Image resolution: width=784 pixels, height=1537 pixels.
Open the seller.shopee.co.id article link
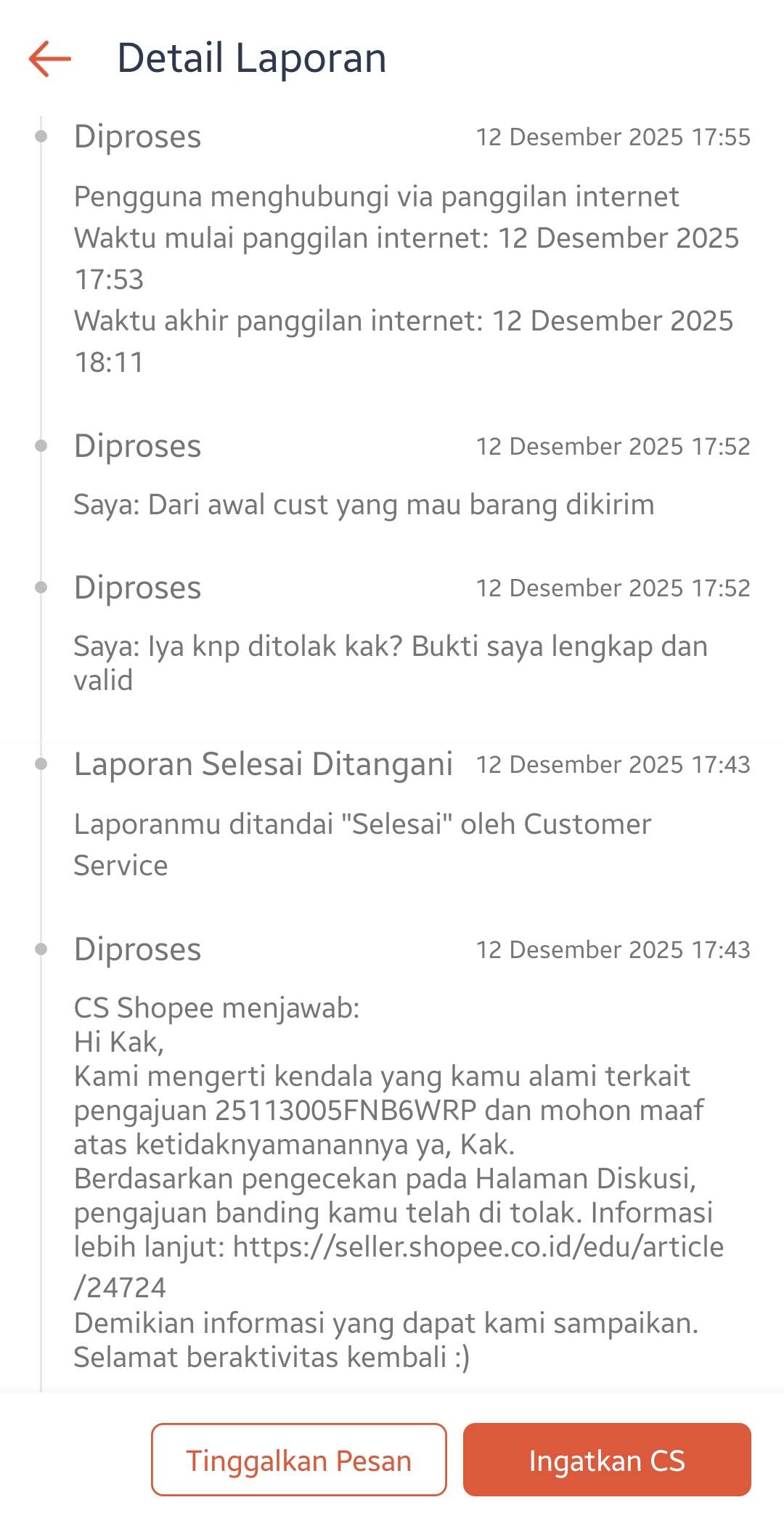pyautogui.click(x=478, y=1247)
